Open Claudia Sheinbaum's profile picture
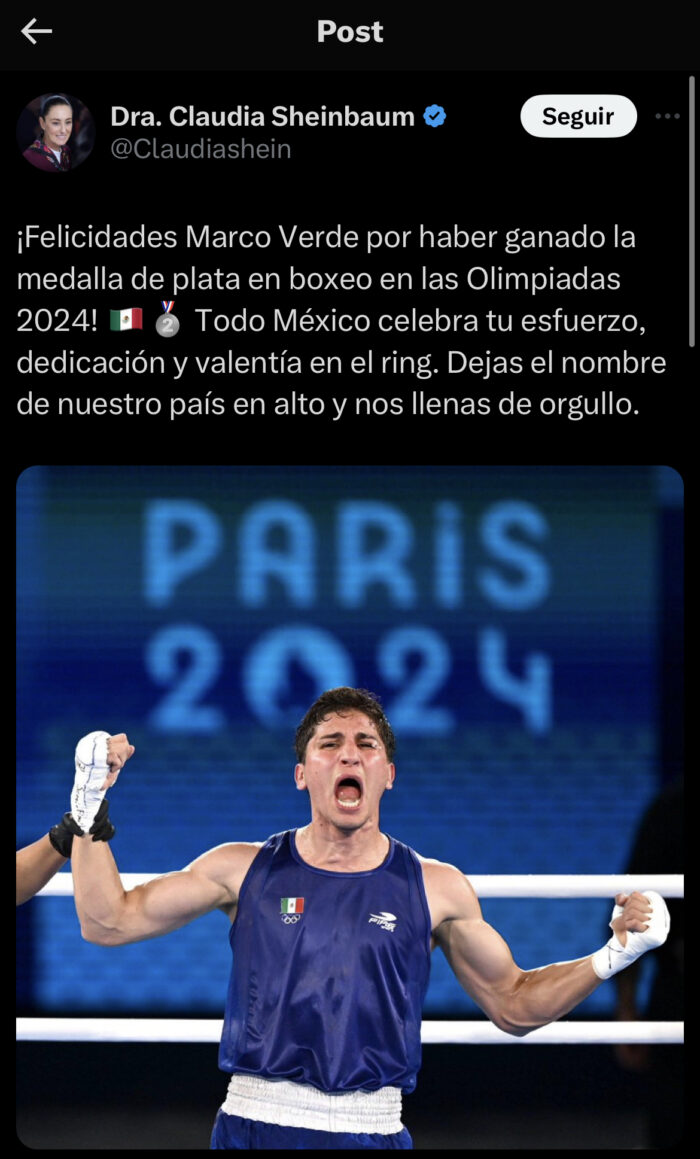The width and height of the screenshot is (700, 1159). 55,133
